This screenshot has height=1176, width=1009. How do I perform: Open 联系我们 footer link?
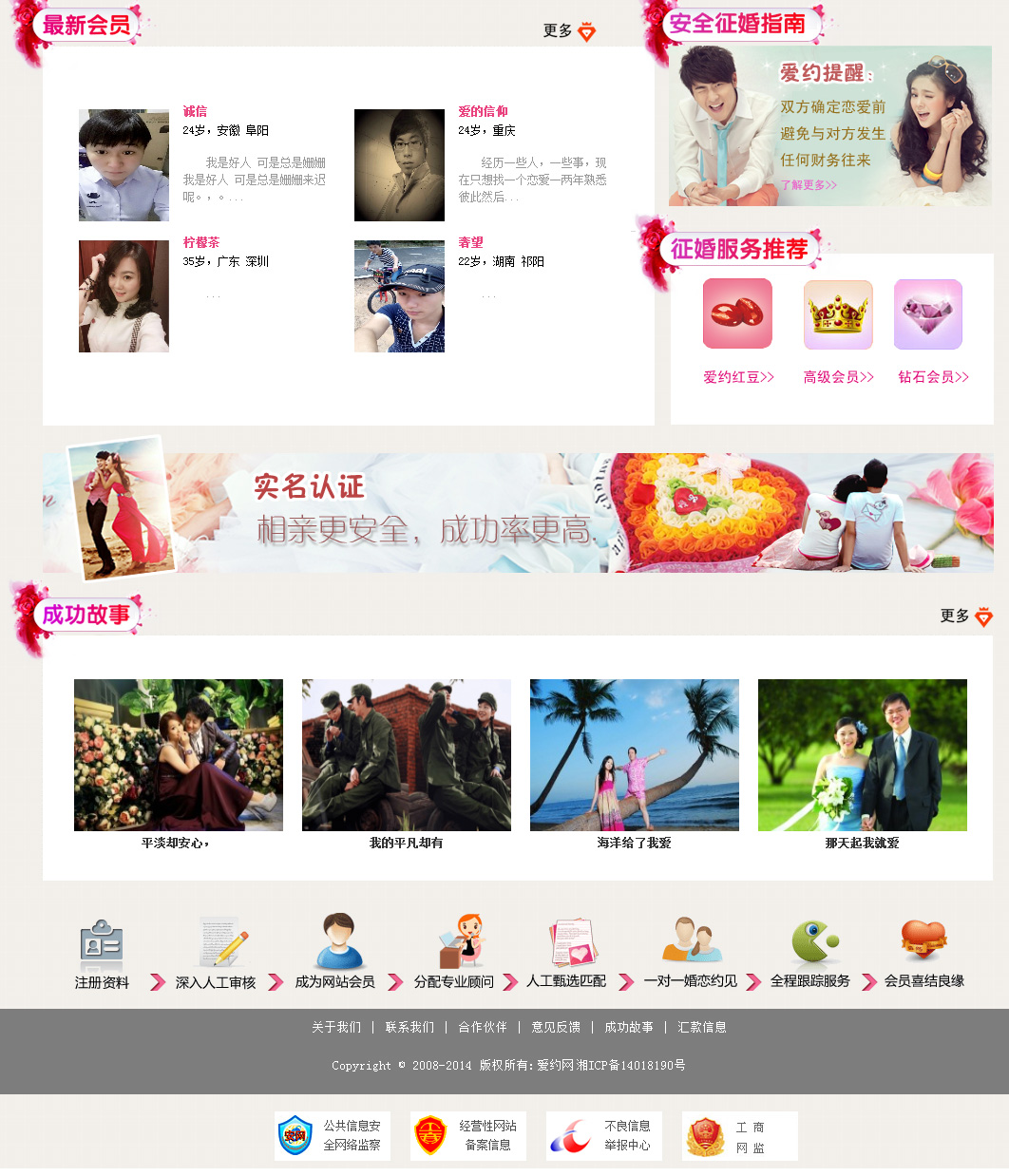[x=409, y=1027]
